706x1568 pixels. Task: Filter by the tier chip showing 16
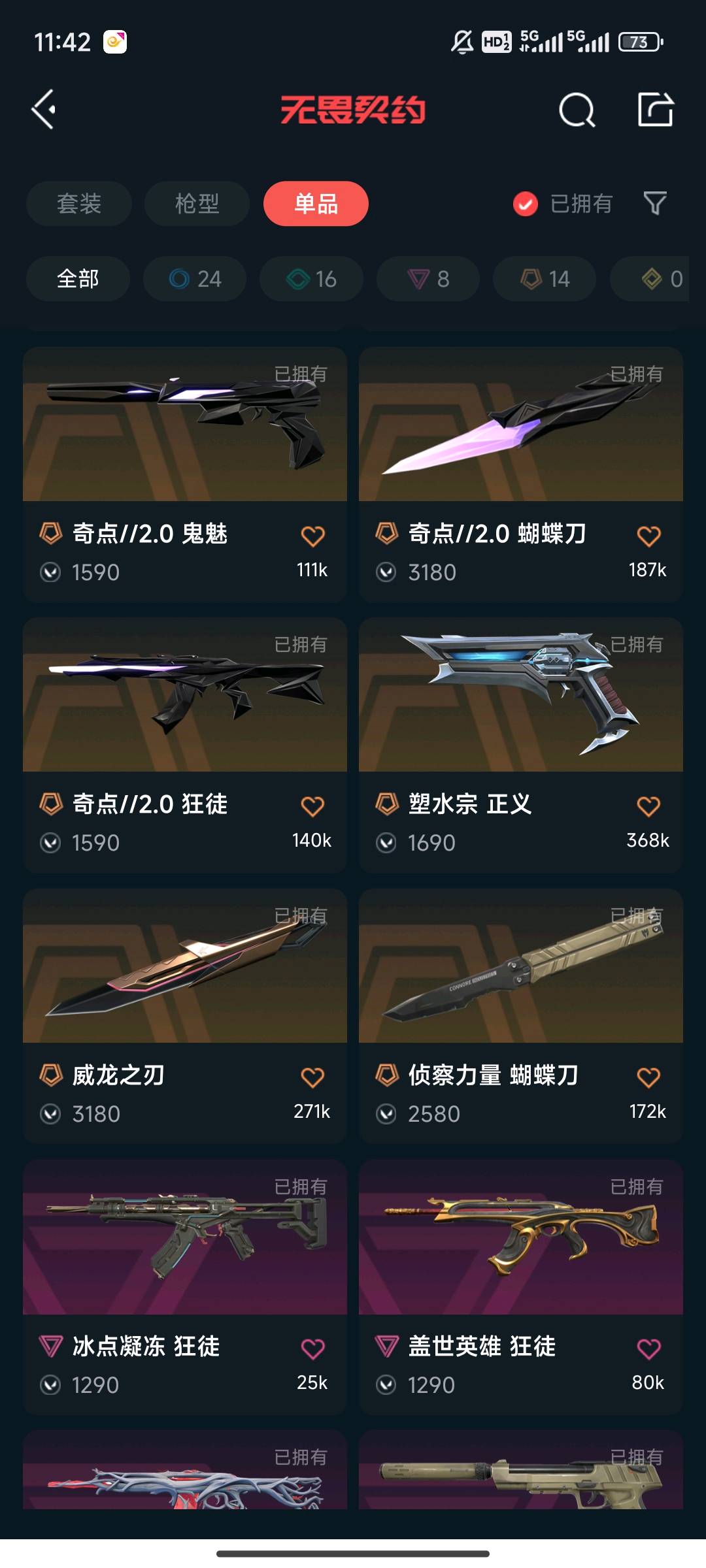click(x=311, y=279)
